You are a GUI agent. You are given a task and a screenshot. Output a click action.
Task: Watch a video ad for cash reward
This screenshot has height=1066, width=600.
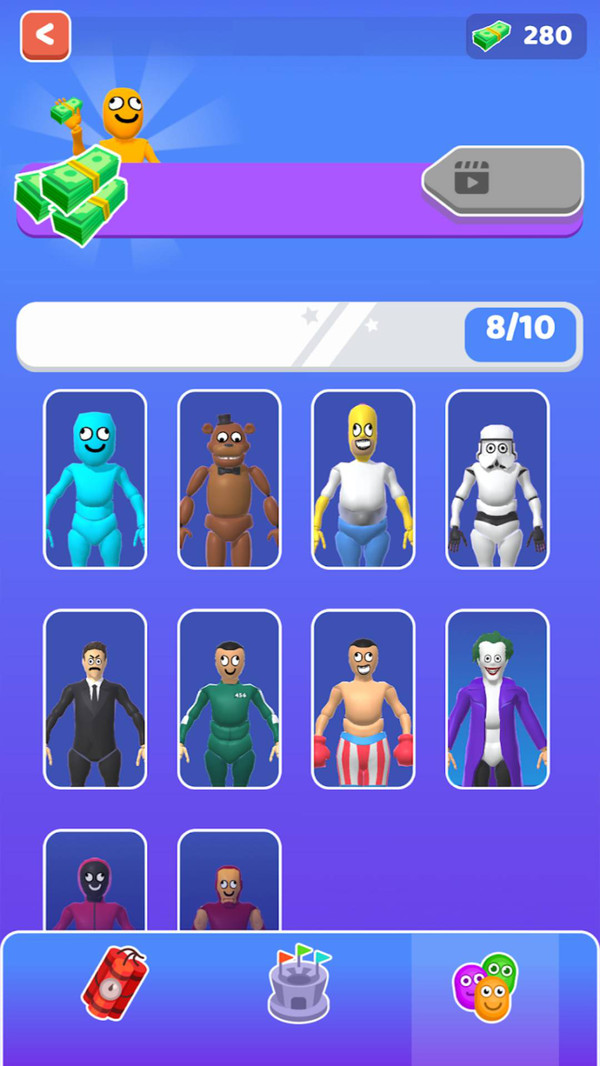505,181
